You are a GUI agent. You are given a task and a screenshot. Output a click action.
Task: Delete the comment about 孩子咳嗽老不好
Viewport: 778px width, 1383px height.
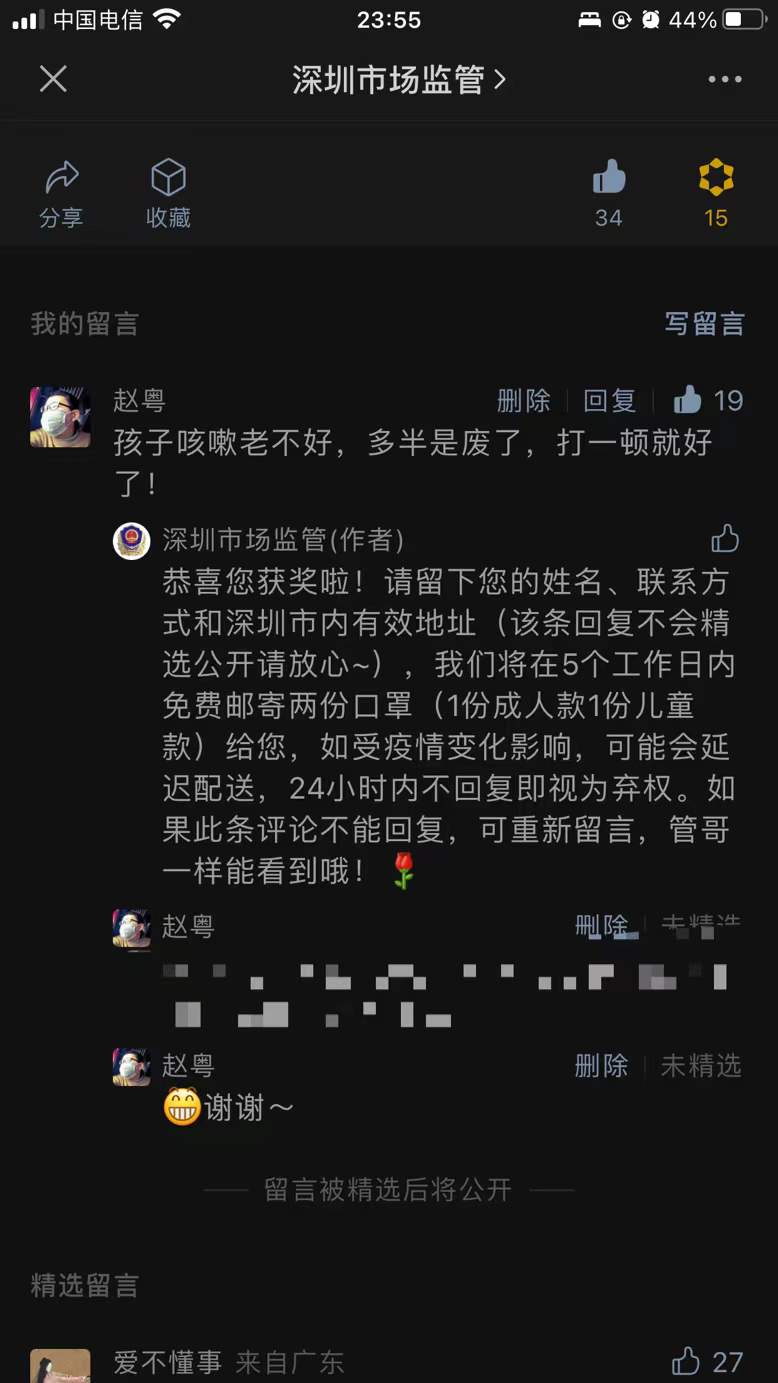523,401
